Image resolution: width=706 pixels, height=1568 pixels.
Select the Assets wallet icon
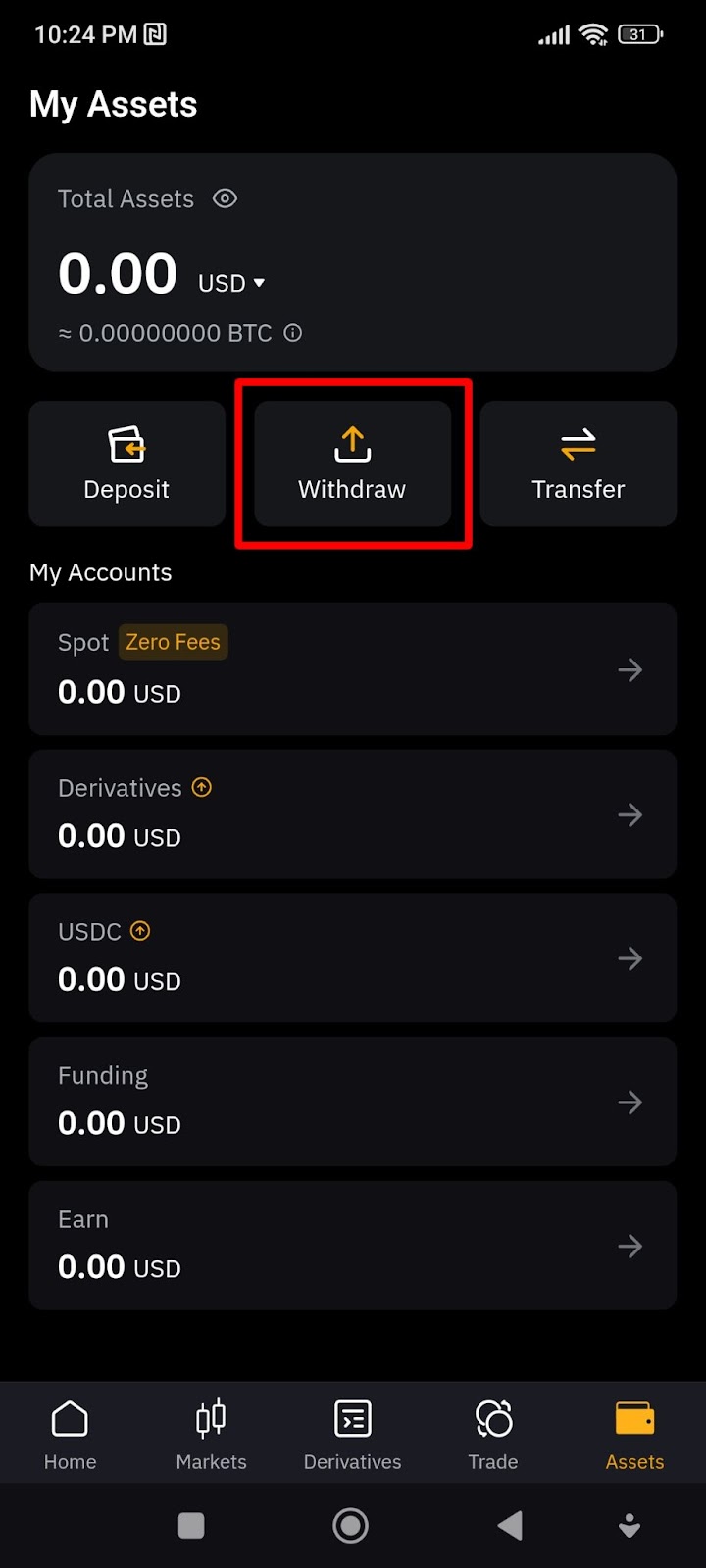click(x=633, y=1417)
